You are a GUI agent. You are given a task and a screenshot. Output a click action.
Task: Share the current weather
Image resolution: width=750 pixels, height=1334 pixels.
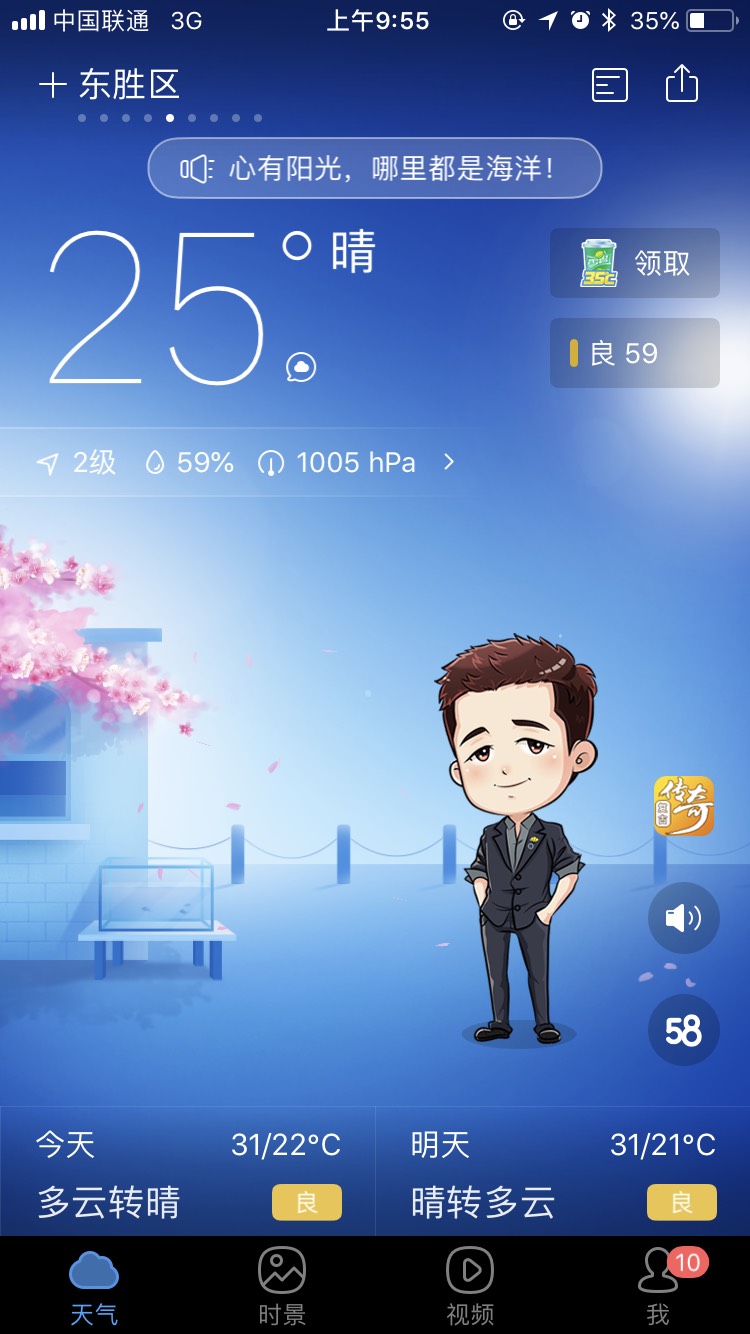(681, 84)
